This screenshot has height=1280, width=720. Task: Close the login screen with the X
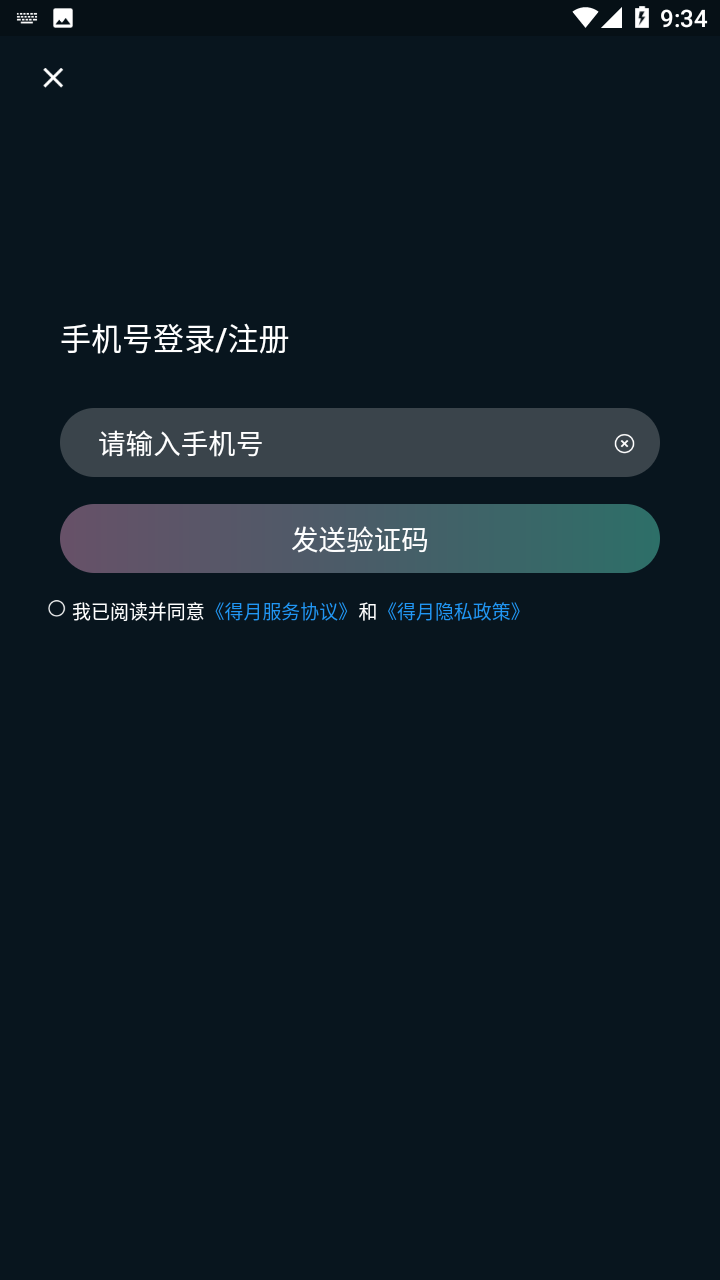click(53, 77)
